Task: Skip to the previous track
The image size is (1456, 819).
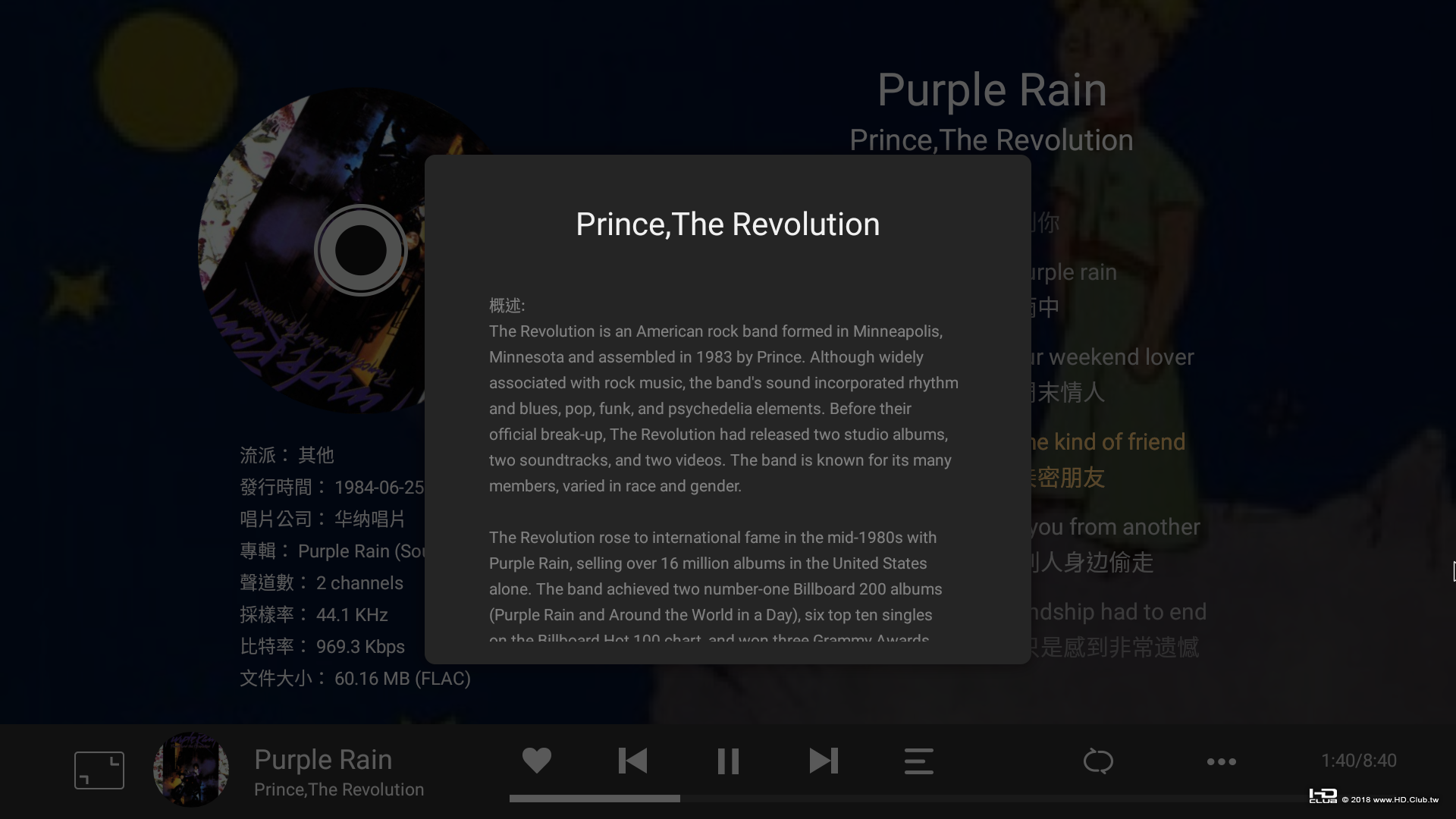Action: (x=632, y=761)
